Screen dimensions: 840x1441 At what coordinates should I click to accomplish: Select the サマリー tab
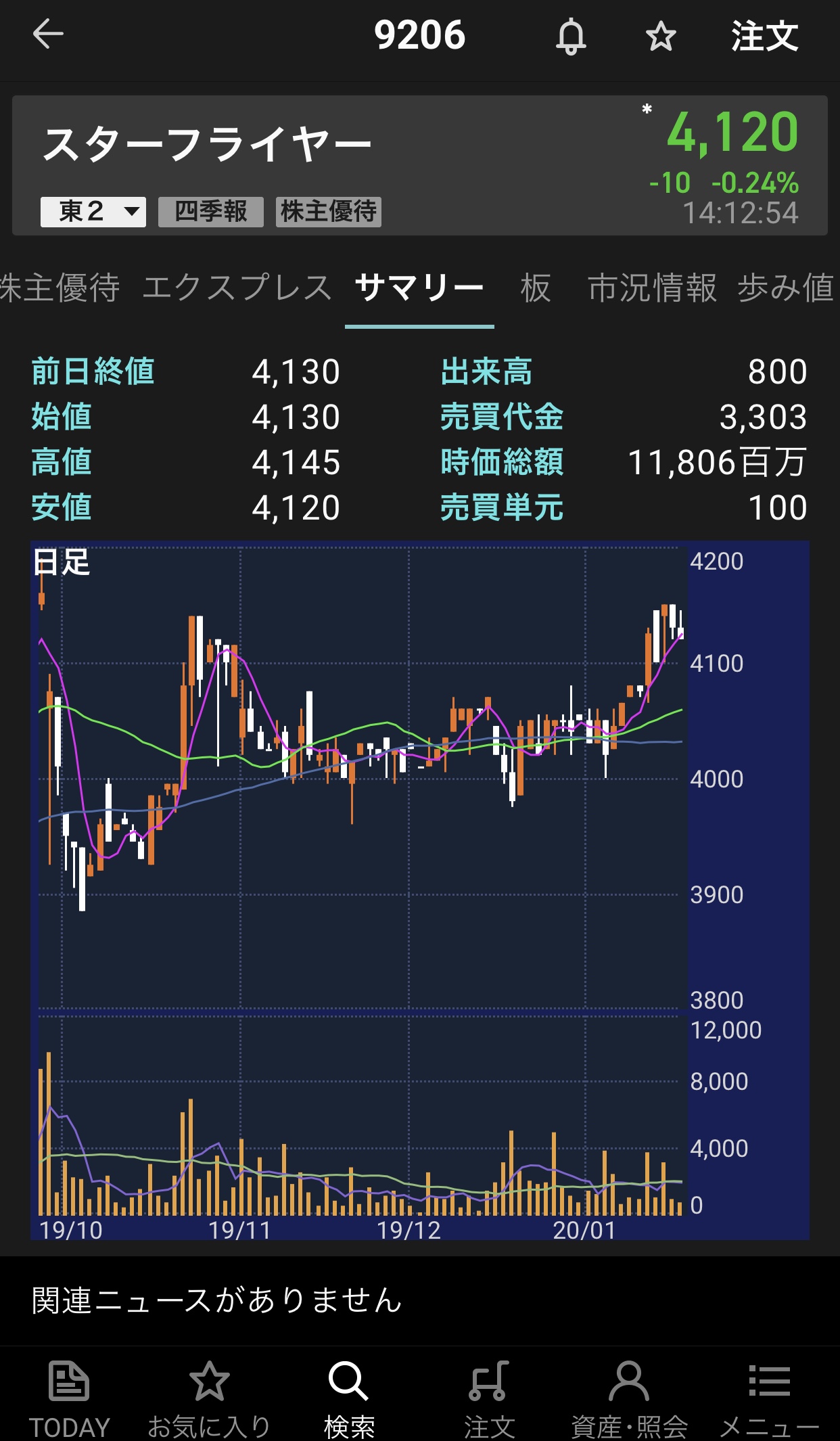click(x=419, y=288)
